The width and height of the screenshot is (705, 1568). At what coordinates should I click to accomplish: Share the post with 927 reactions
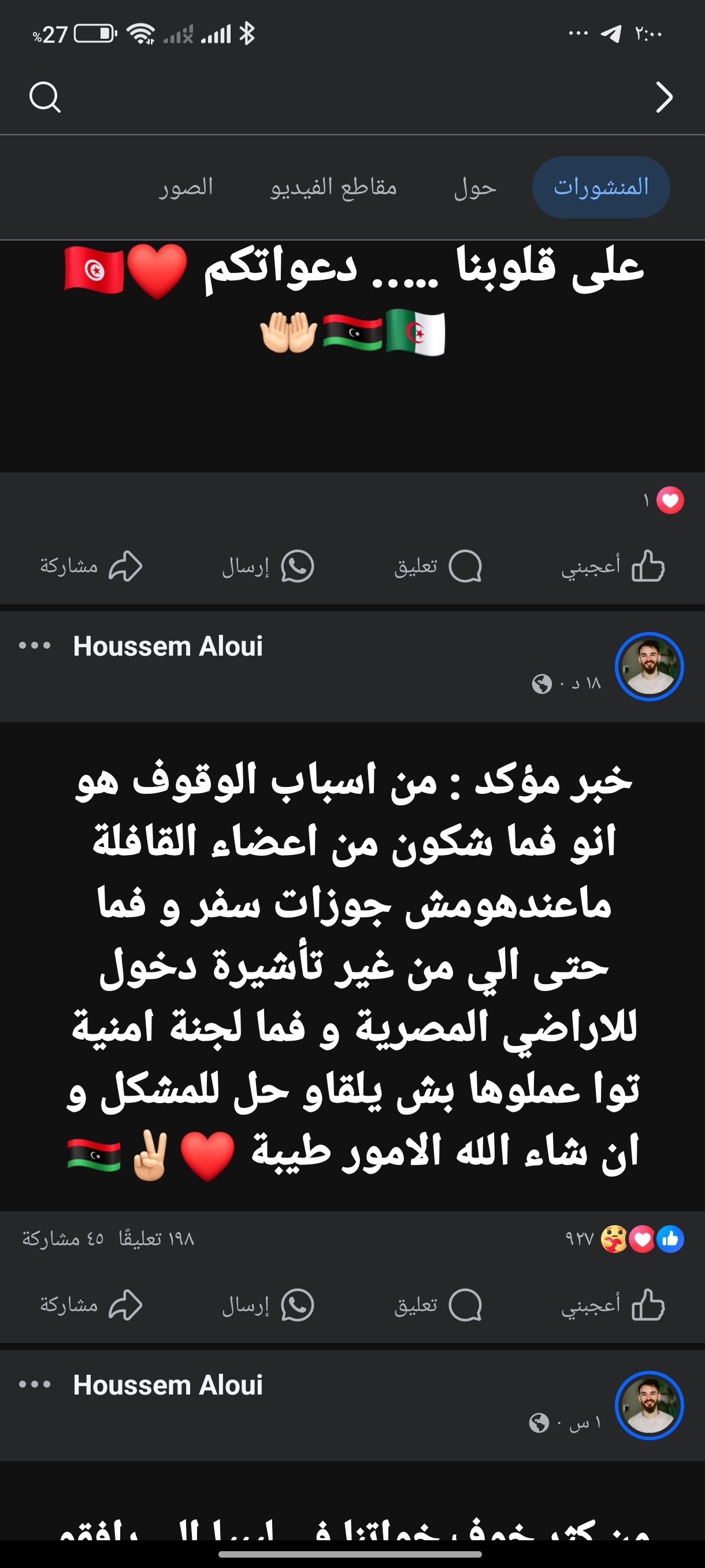pyautogui.click(x=91, y=1305)
